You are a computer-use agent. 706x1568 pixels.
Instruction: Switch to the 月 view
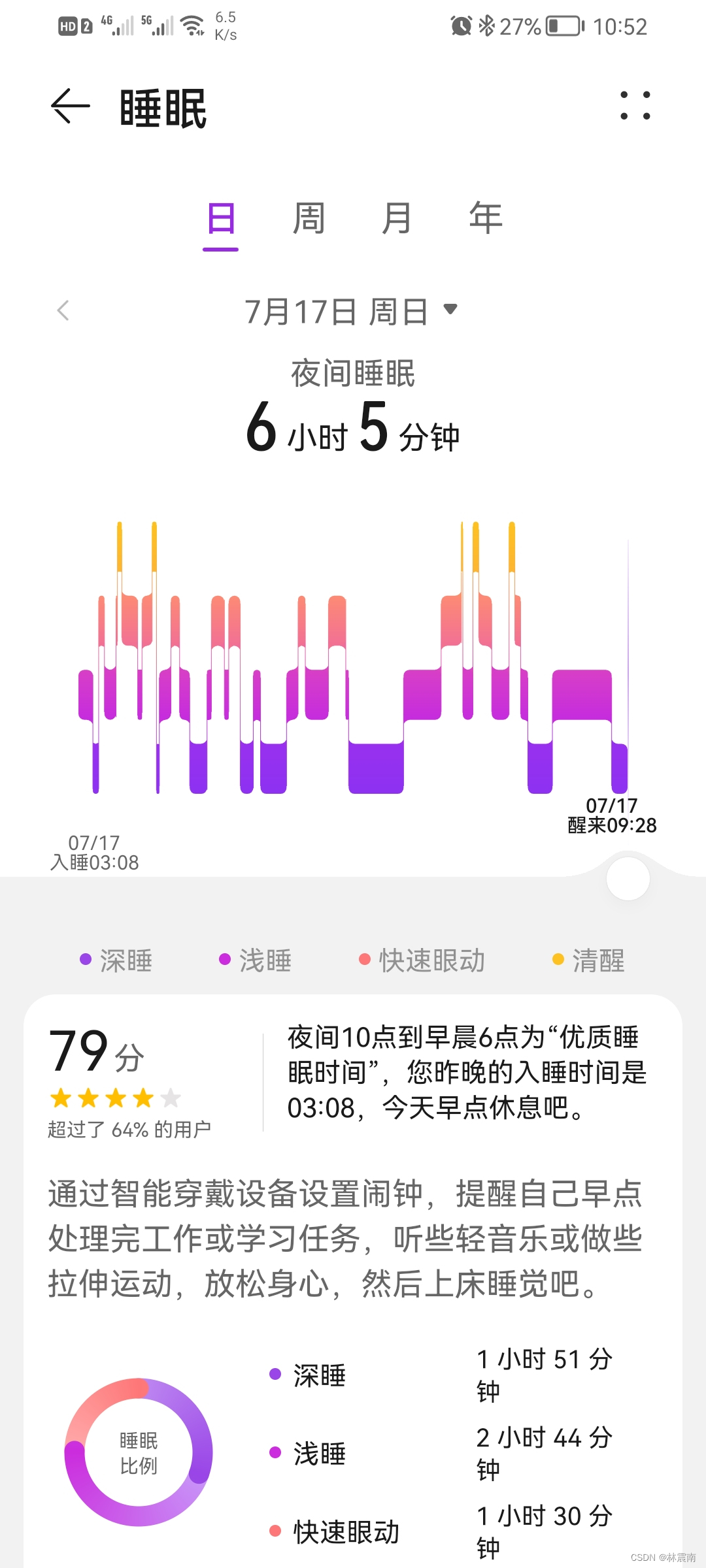397,218
